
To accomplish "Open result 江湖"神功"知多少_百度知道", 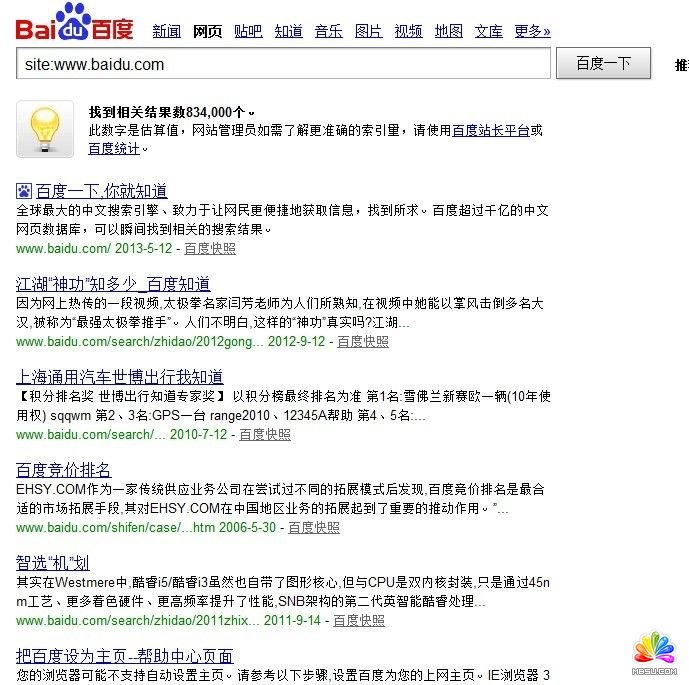I will [113, 284].
